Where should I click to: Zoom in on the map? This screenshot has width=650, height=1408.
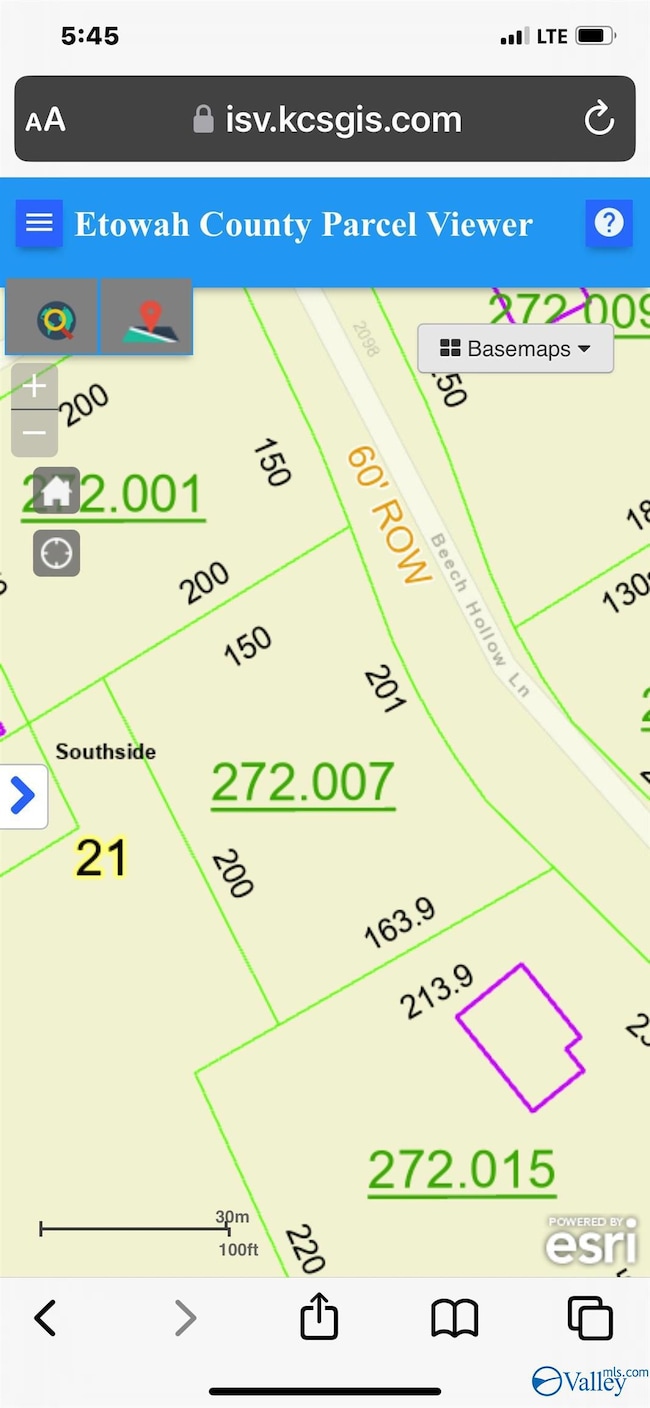point(34,387)
